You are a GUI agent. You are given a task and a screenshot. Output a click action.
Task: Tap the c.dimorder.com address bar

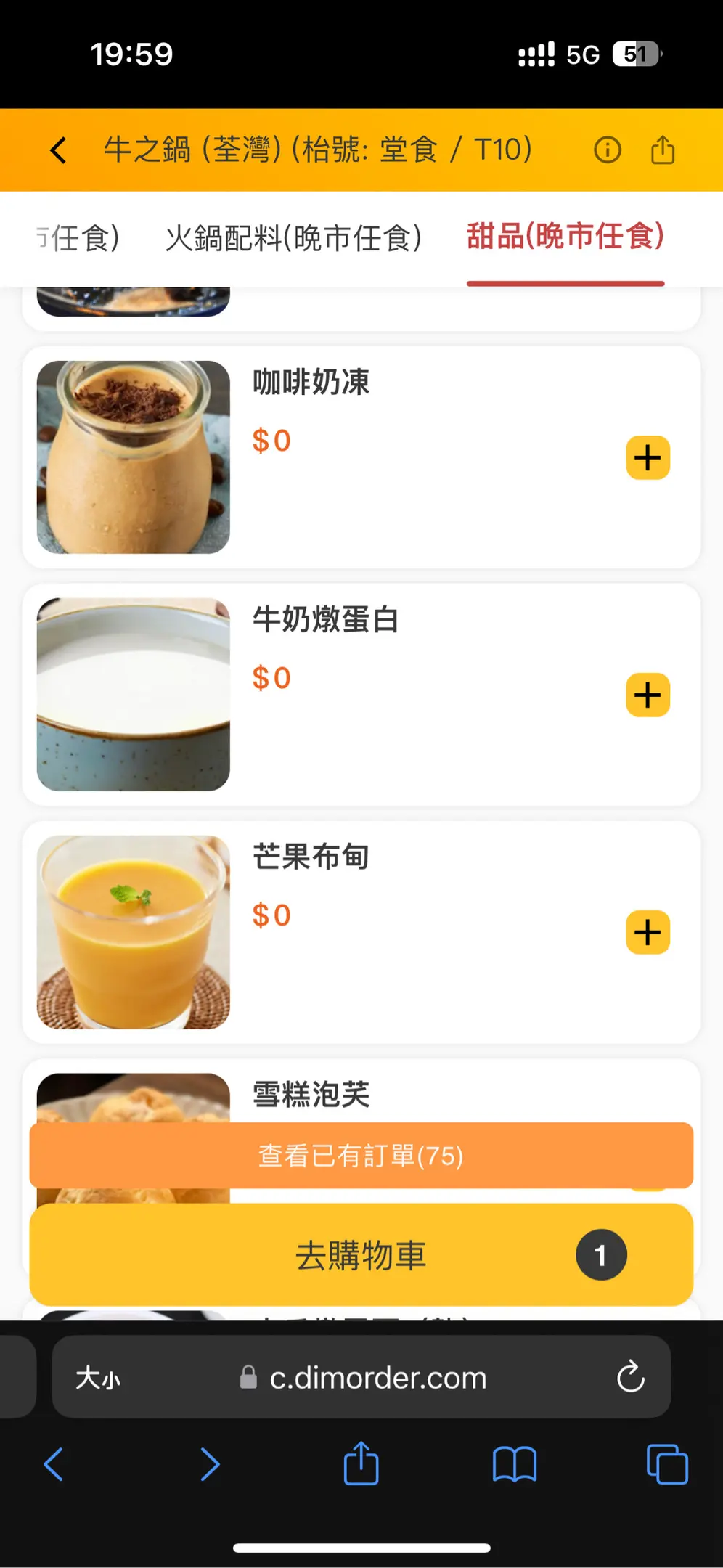click(377, 1378)
